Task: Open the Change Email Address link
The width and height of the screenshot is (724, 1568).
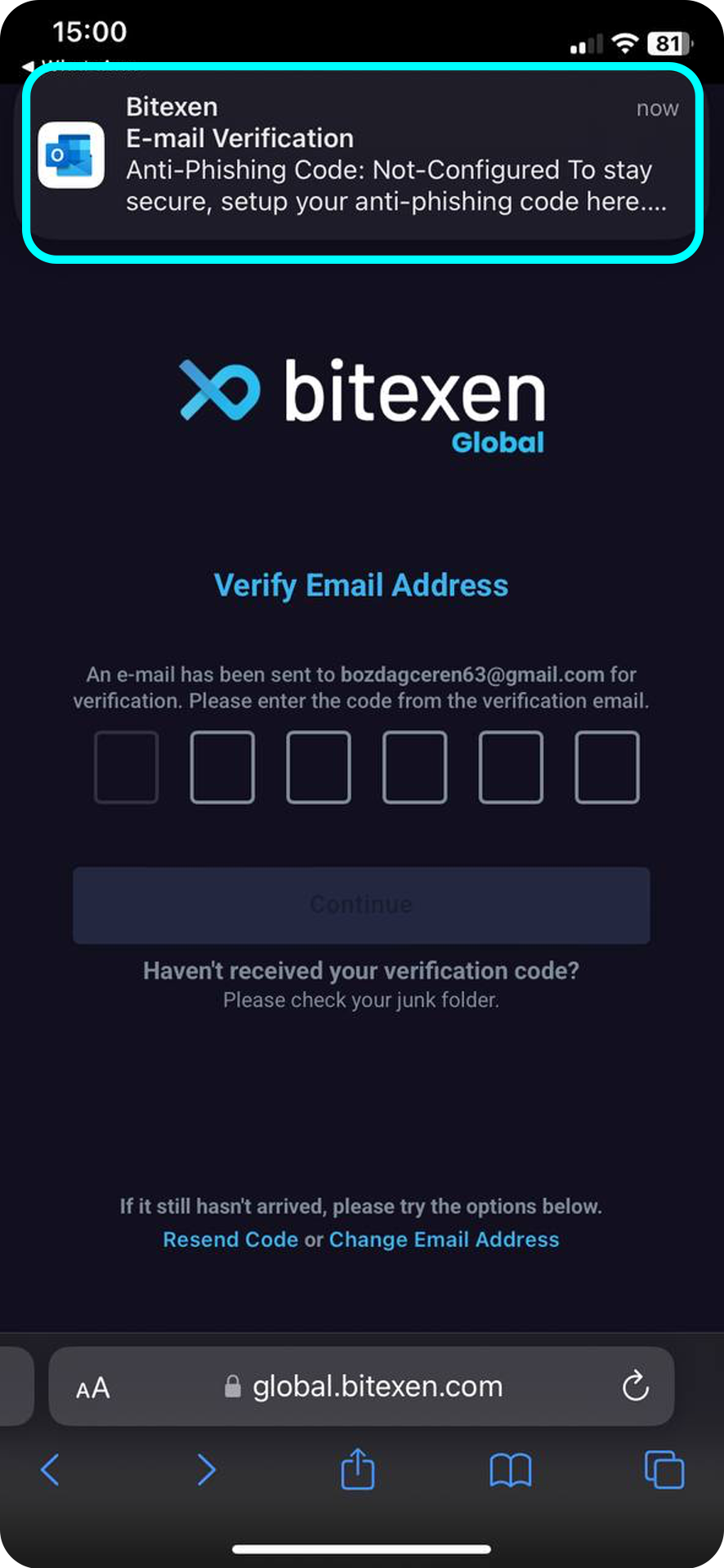Action: [x=444, y=1239]
